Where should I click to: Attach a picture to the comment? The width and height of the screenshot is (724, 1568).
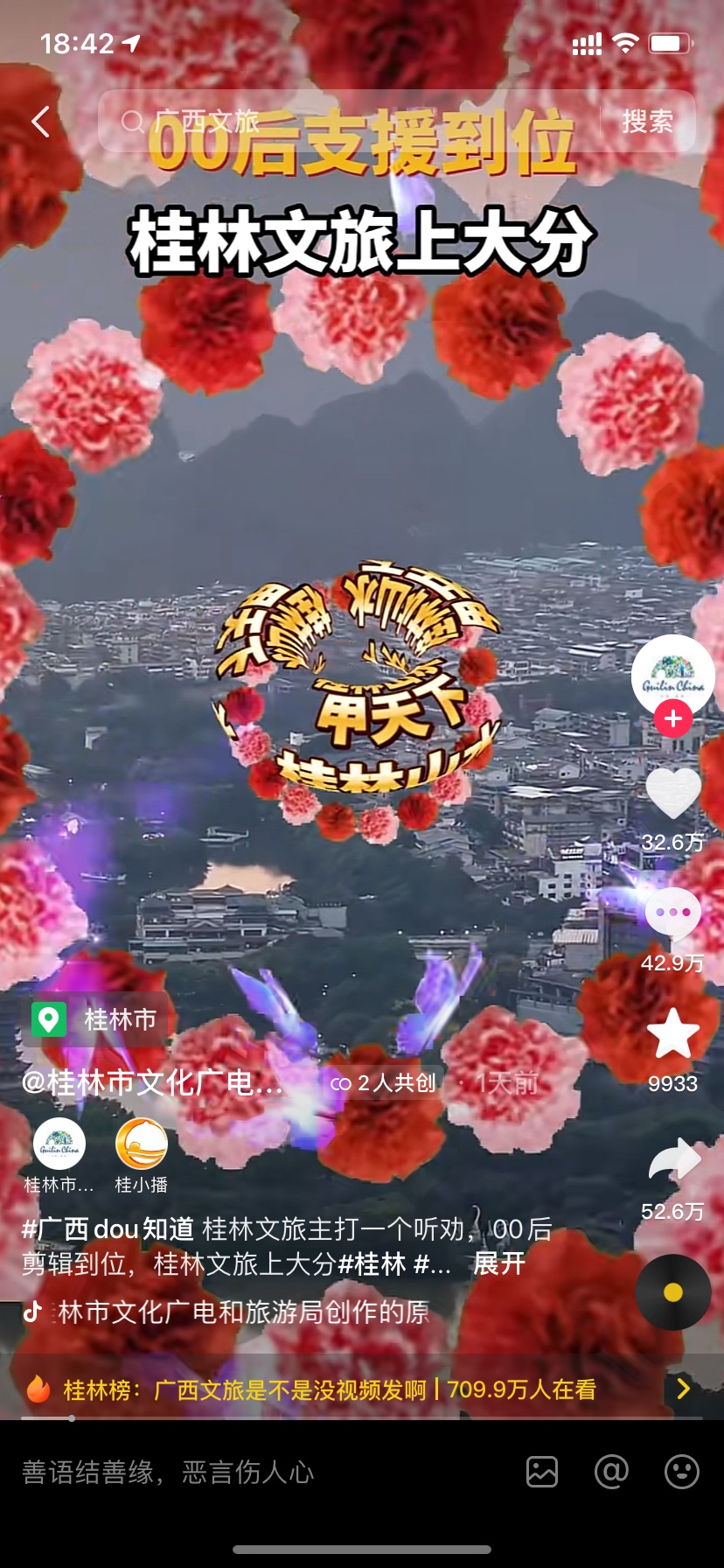(542, 1472)
